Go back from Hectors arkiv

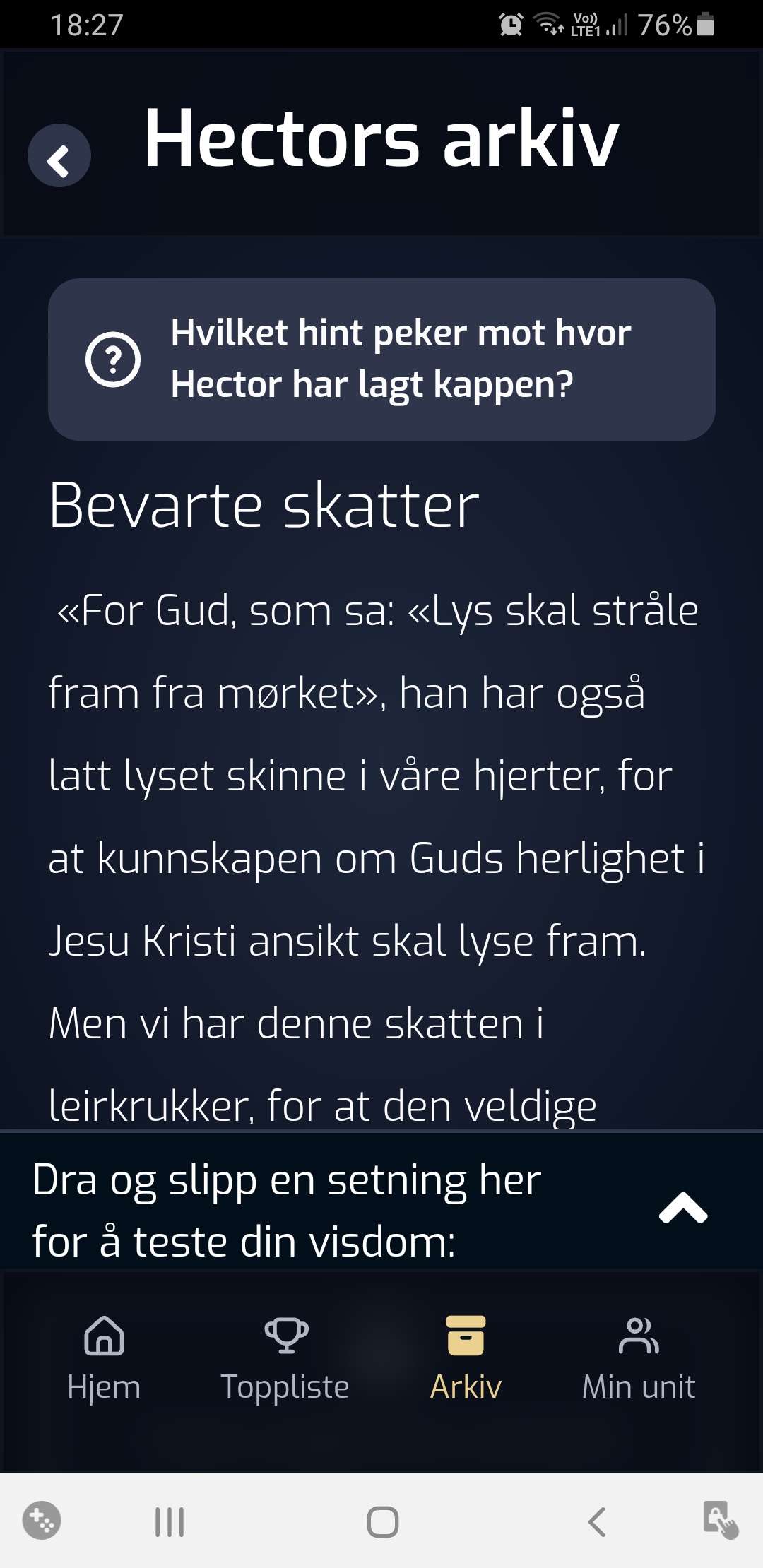click(59, 156)
